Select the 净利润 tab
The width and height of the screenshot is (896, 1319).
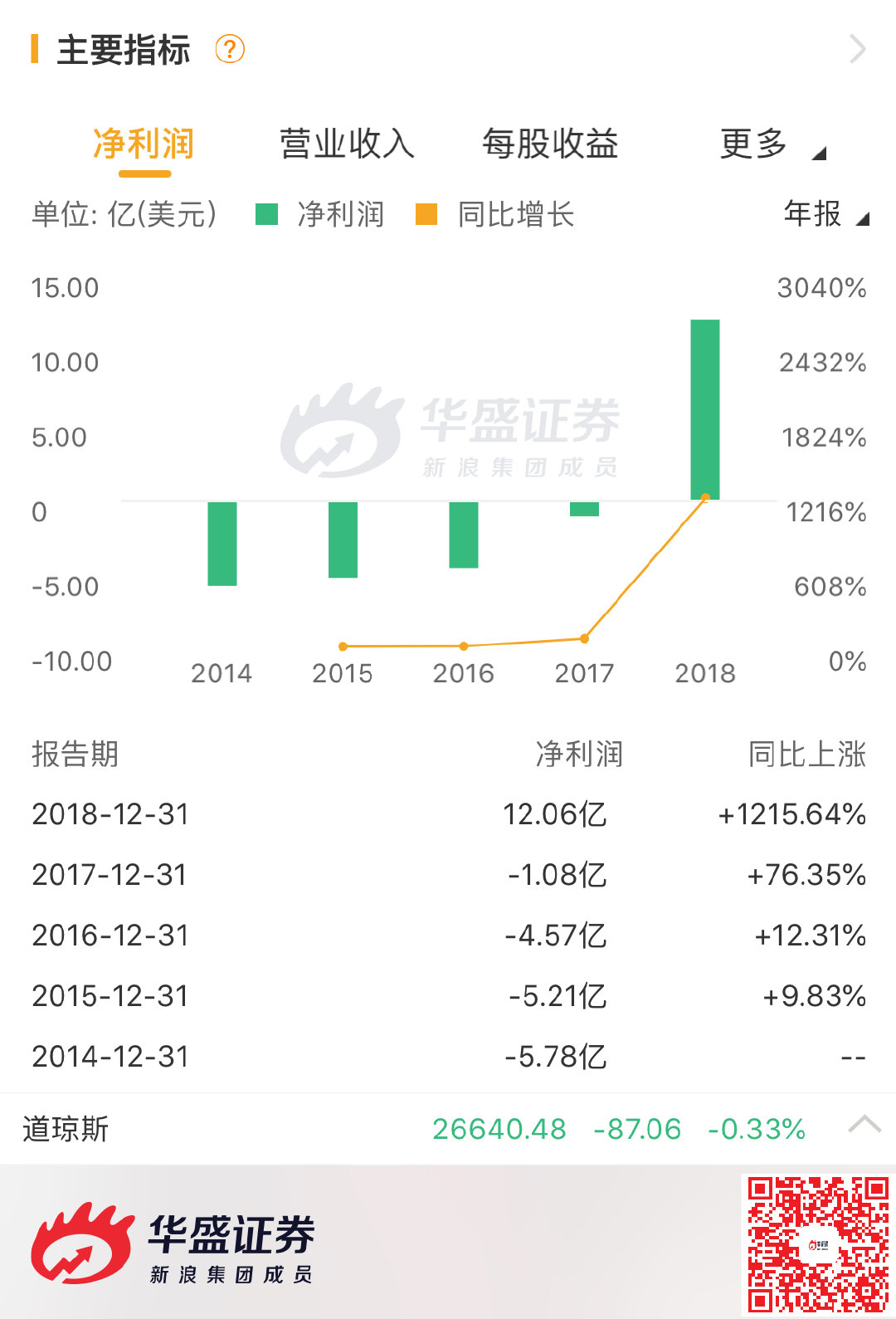(144, 144)
